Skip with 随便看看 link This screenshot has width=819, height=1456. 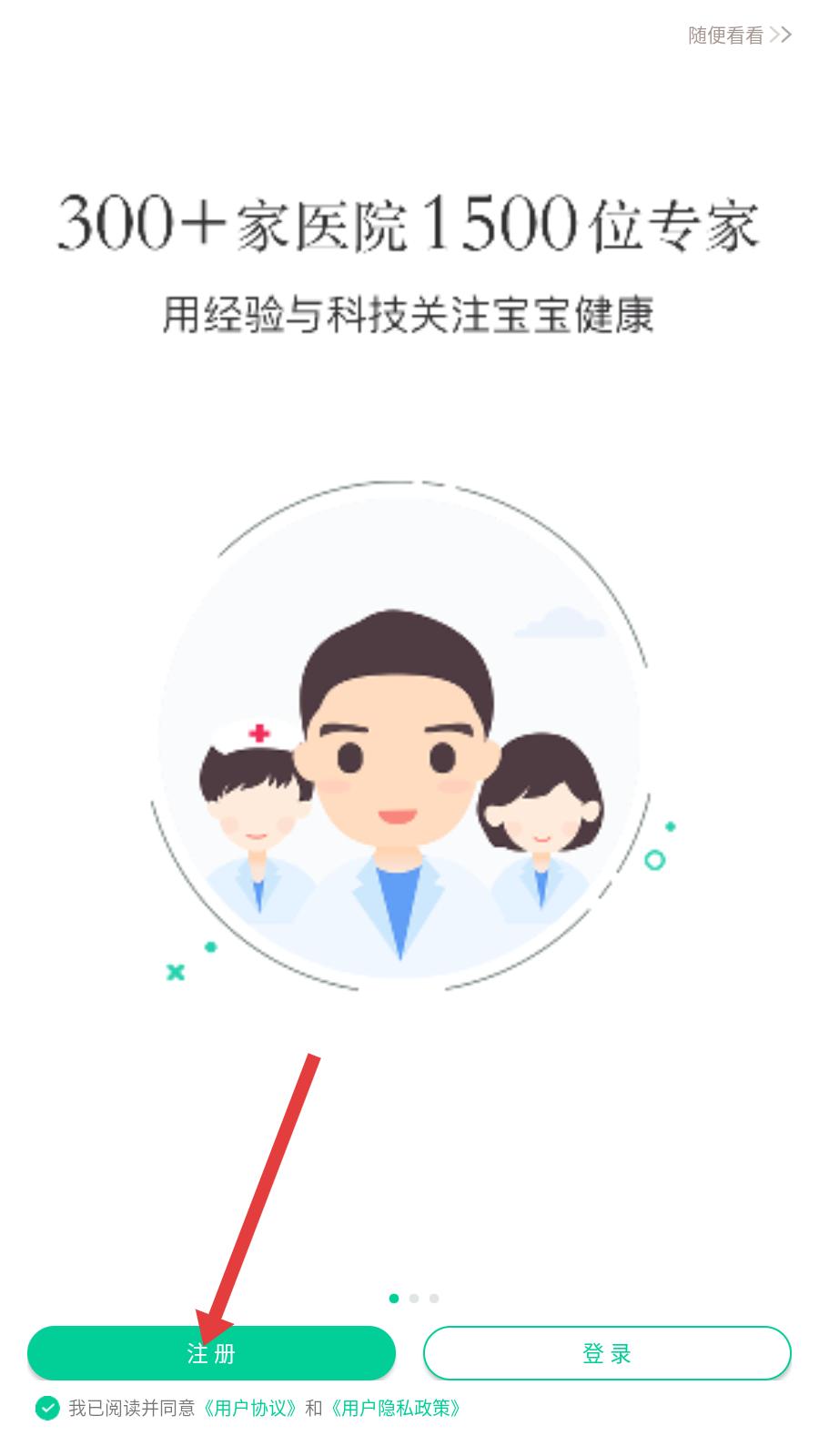pos(739,35)
